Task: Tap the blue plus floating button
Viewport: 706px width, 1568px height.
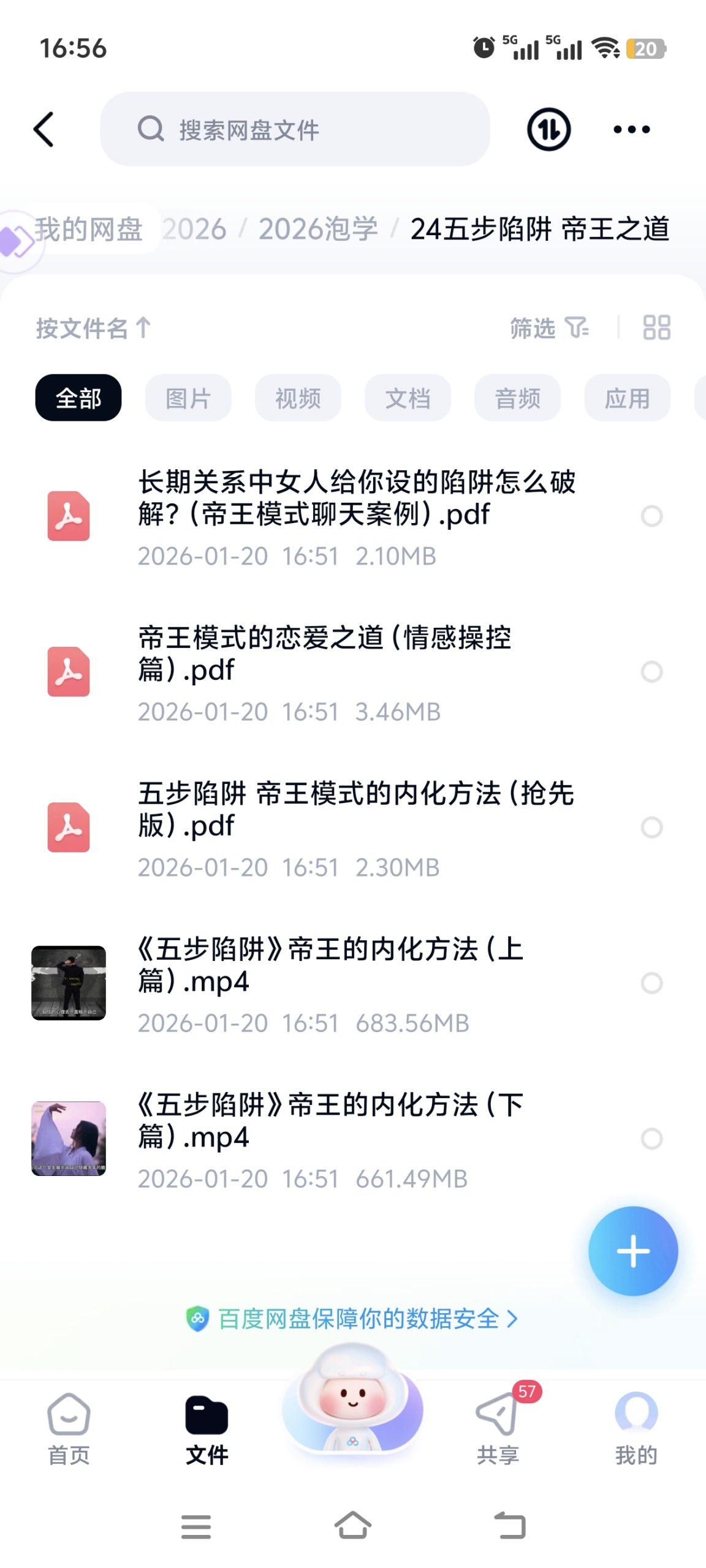Action: [632, 1251]
